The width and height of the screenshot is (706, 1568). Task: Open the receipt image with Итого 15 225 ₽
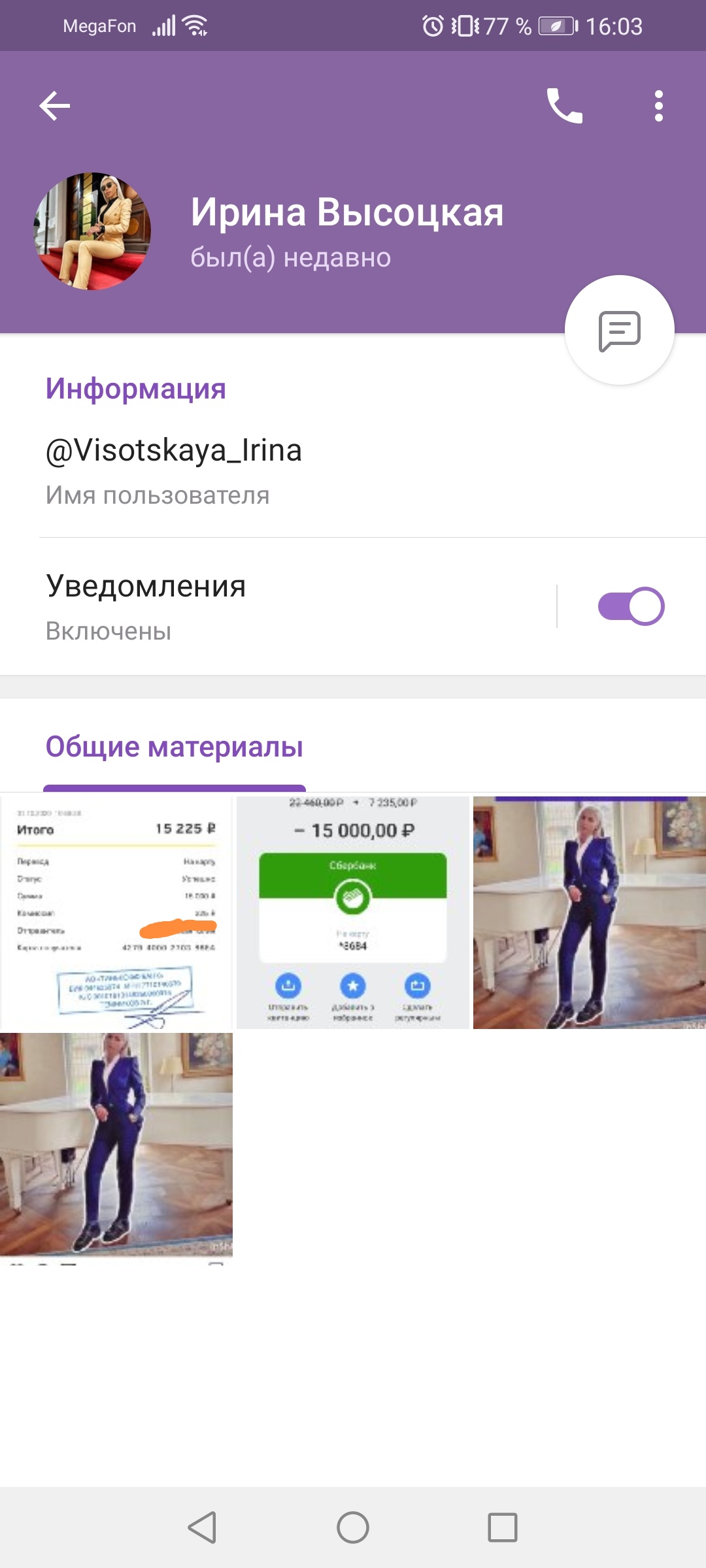[116, 912]
